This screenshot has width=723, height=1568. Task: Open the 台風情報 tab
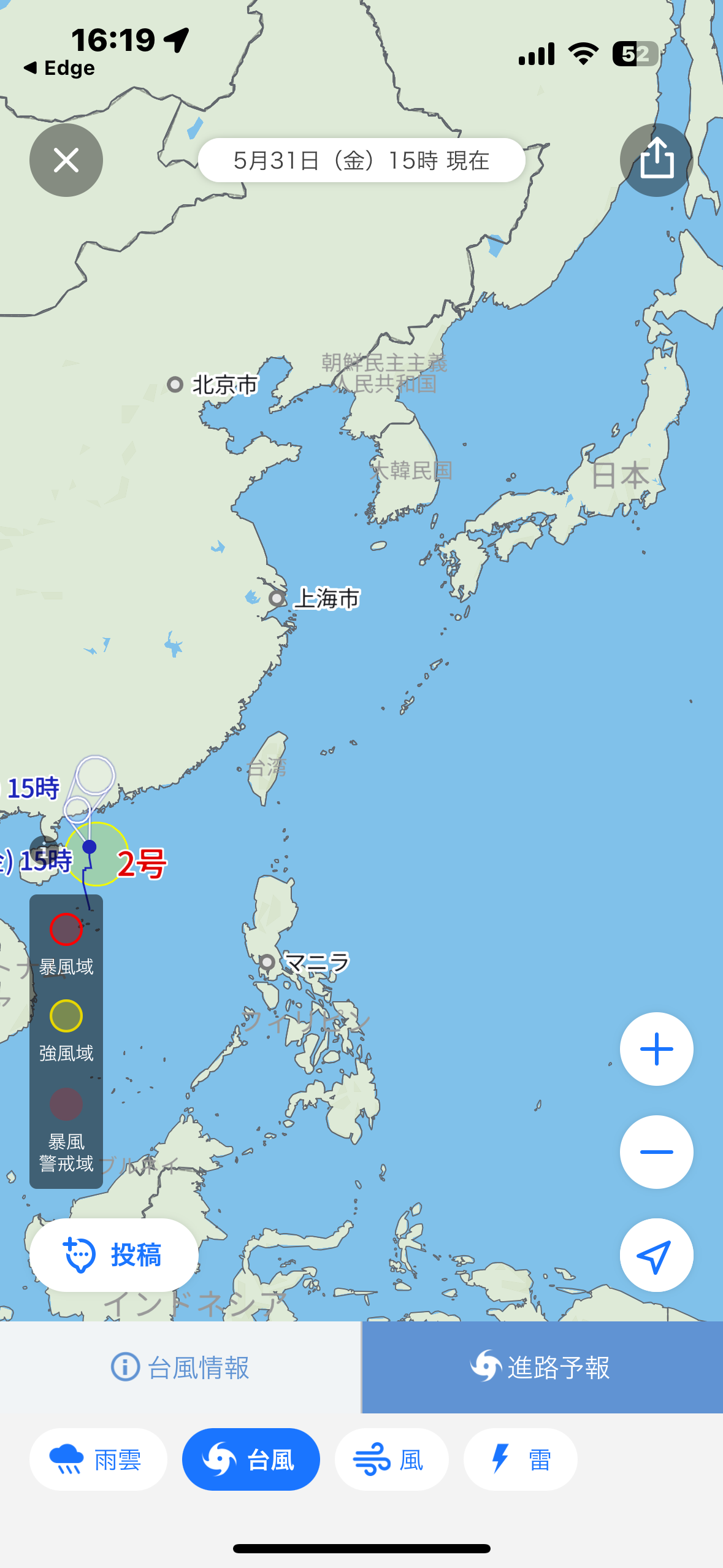(x=180, y=1367)
